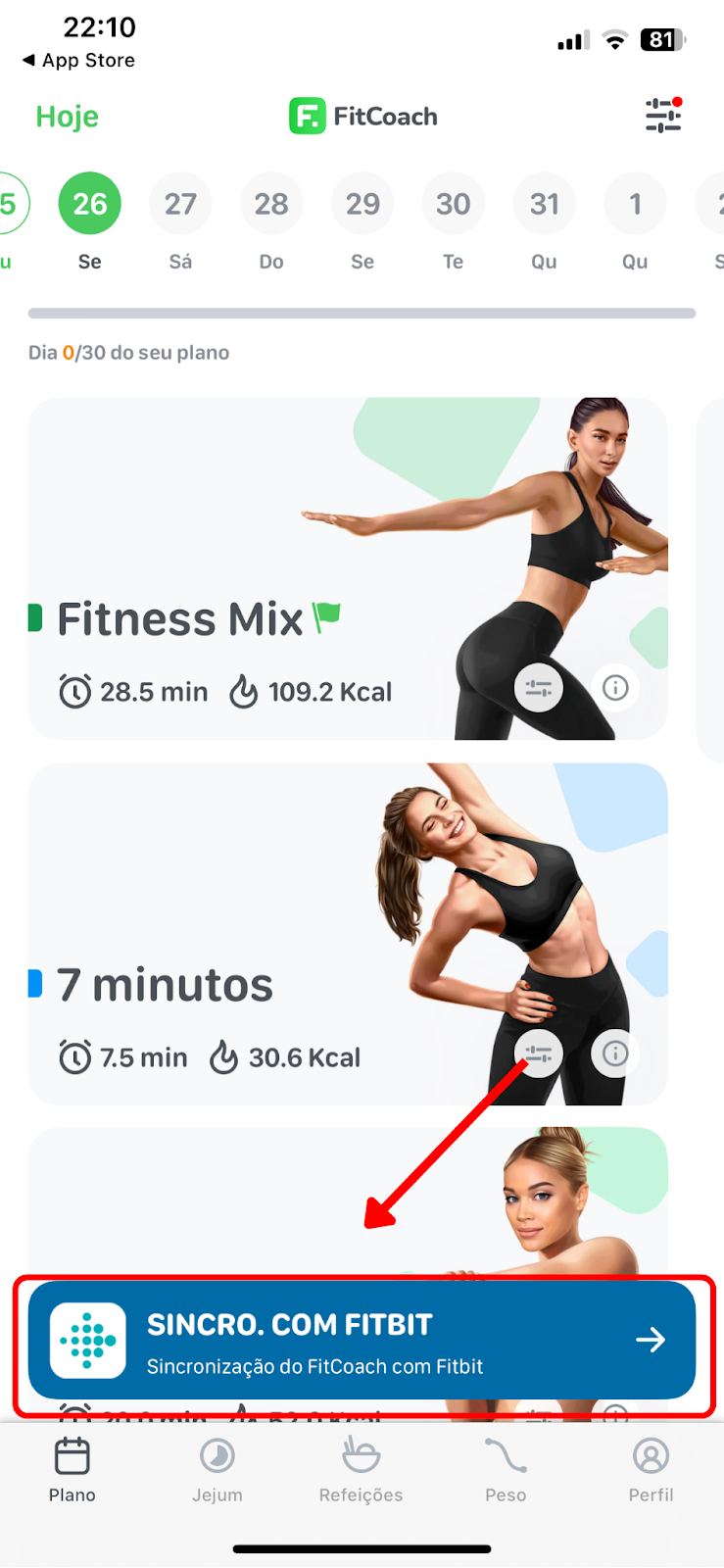Viewport: 724px width, 1568px height.
Task: Adjust settings for the 7 minutos workout
Action: [x=539, y=1053]
